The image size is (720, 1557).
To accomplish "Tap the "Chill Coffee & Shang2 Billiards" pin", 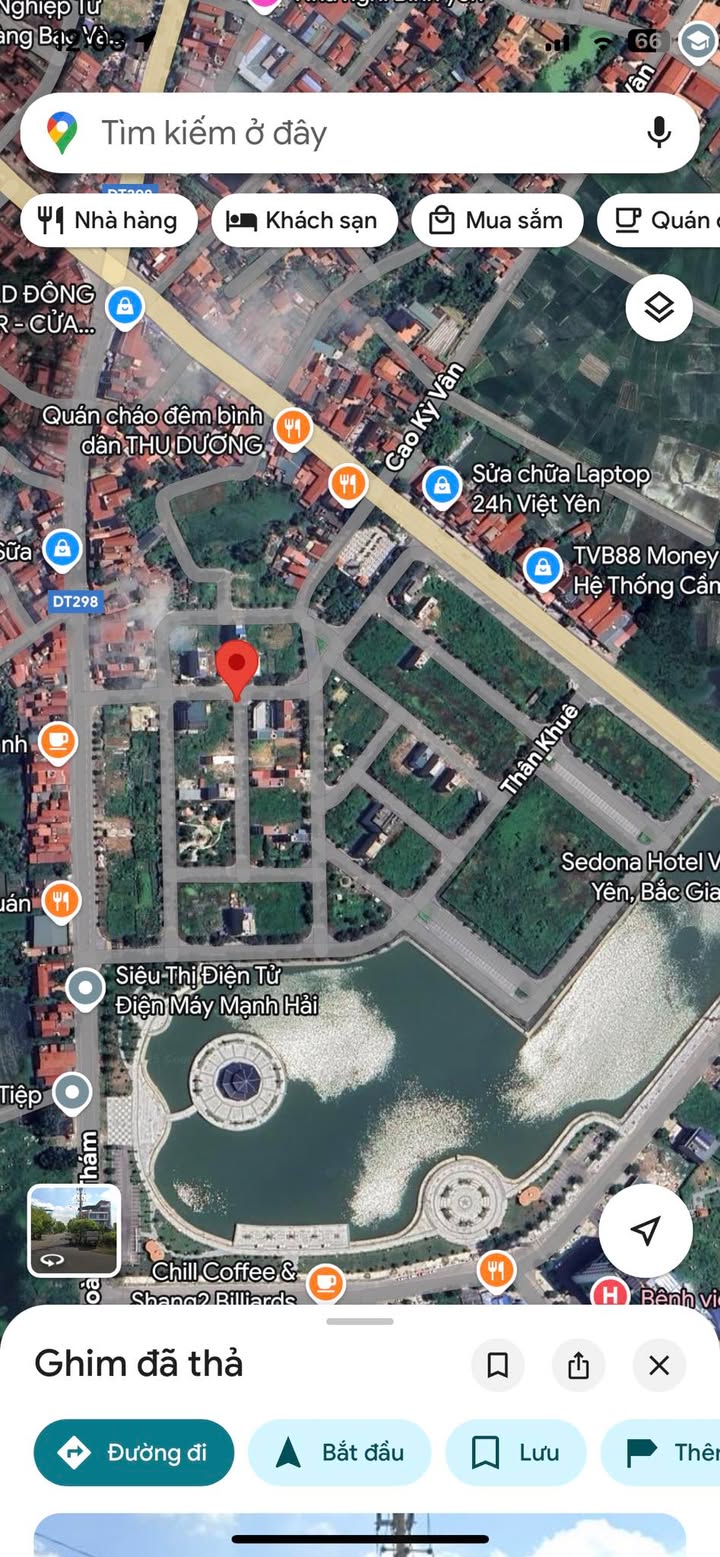I will coord(325,1281).
